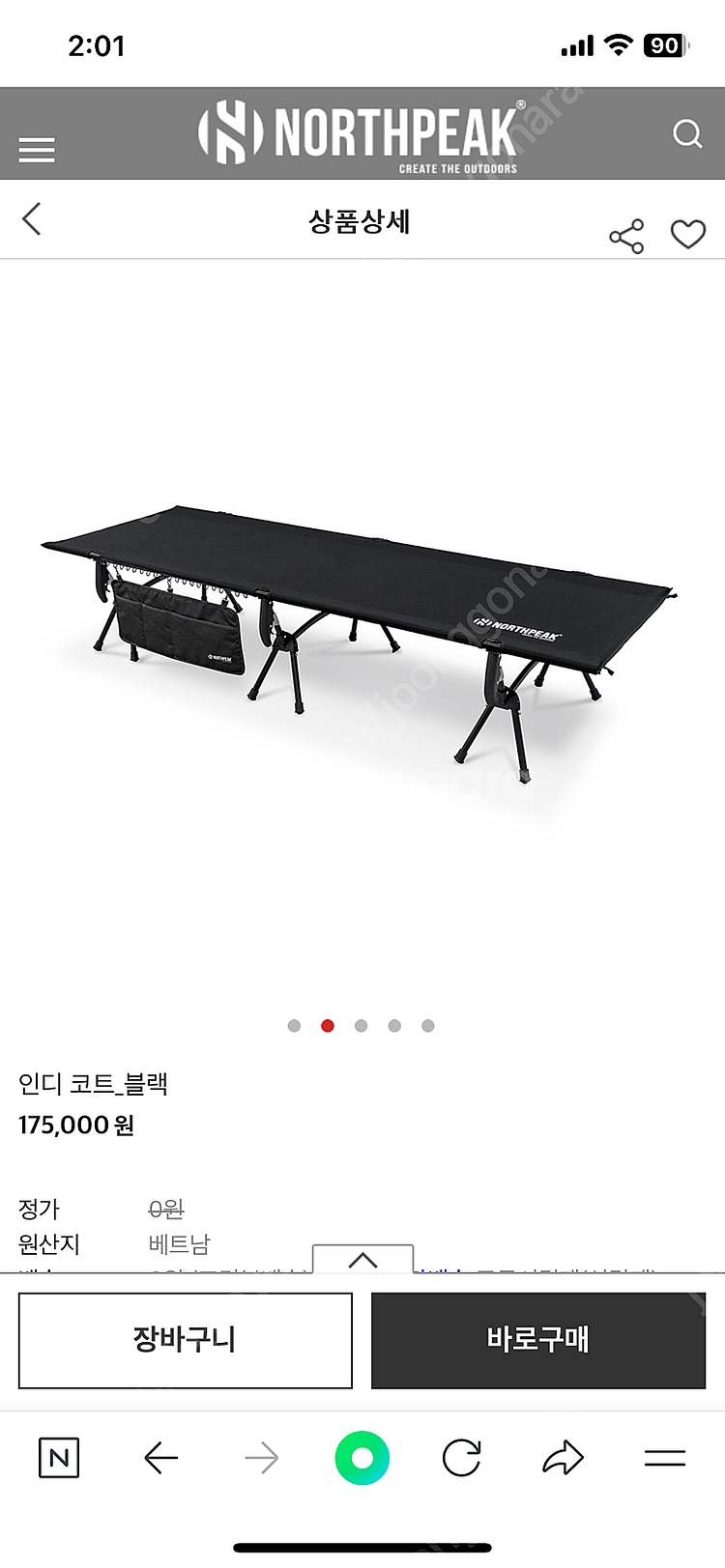
Task: Open the search magnifier icon
Action: point(687,133)
